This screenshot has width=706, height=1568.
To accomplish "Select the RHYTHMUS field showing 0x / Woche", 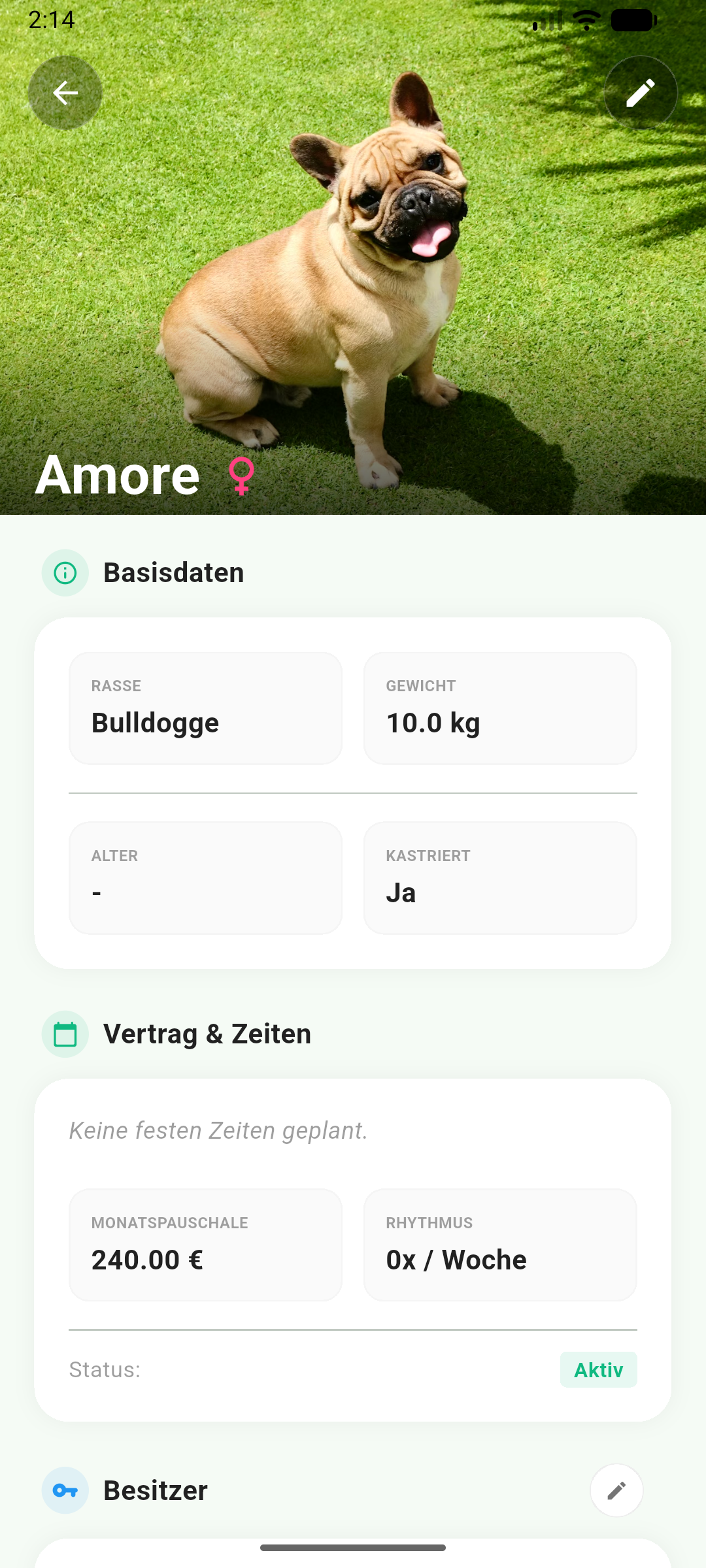I will 500,1244.
